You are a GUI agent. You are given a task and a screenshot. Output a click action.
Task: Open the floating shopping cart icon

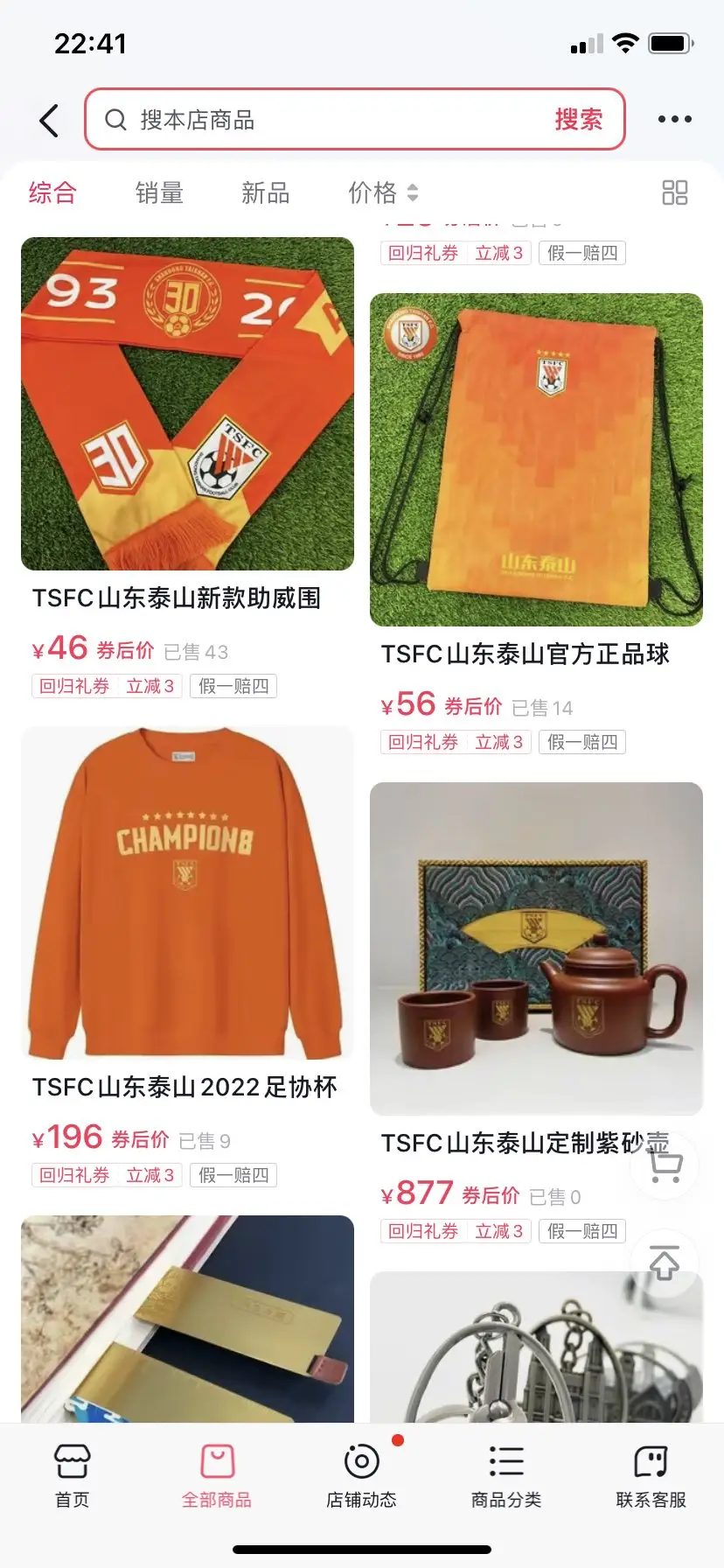(665, 1165)
